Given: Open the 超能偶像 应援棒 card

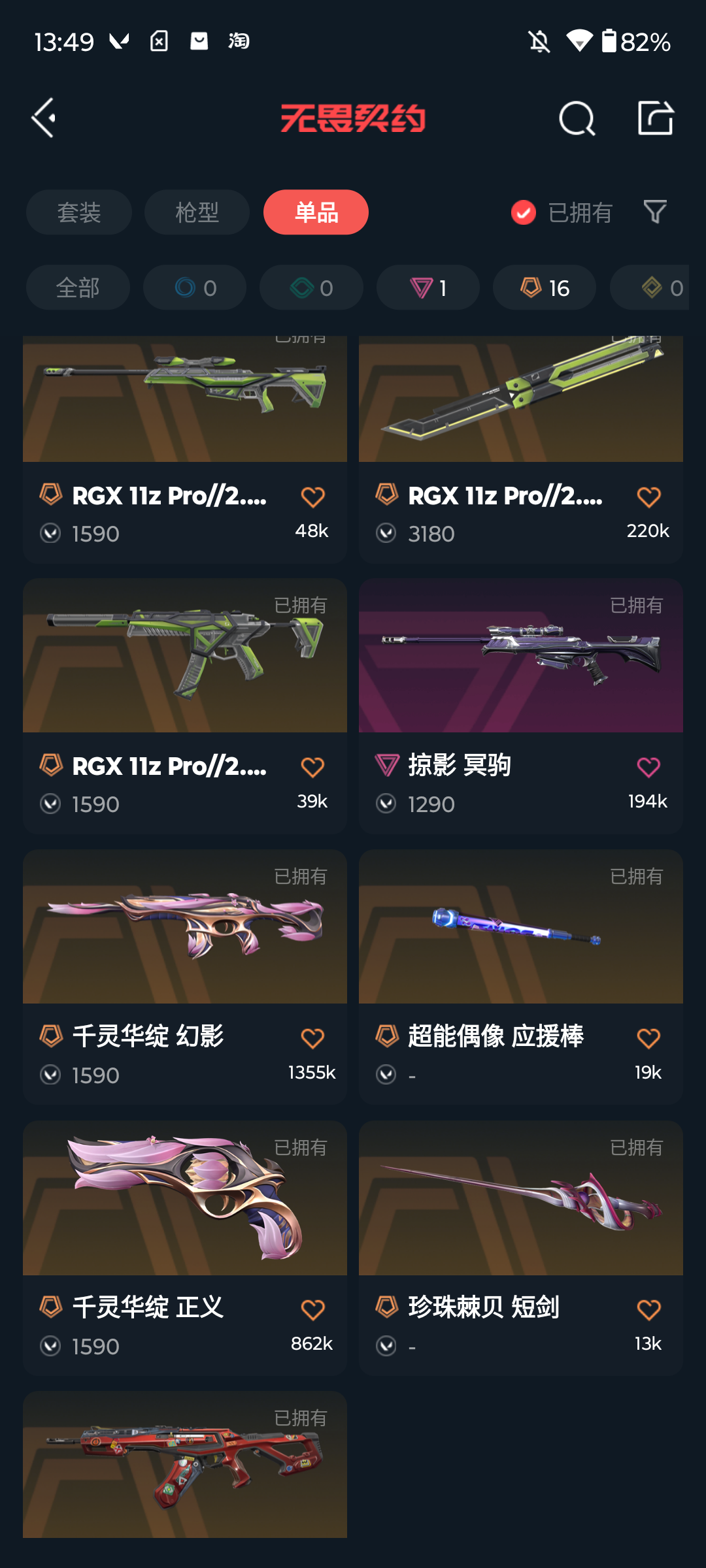Looking at the screenshot, I should 521,977.
